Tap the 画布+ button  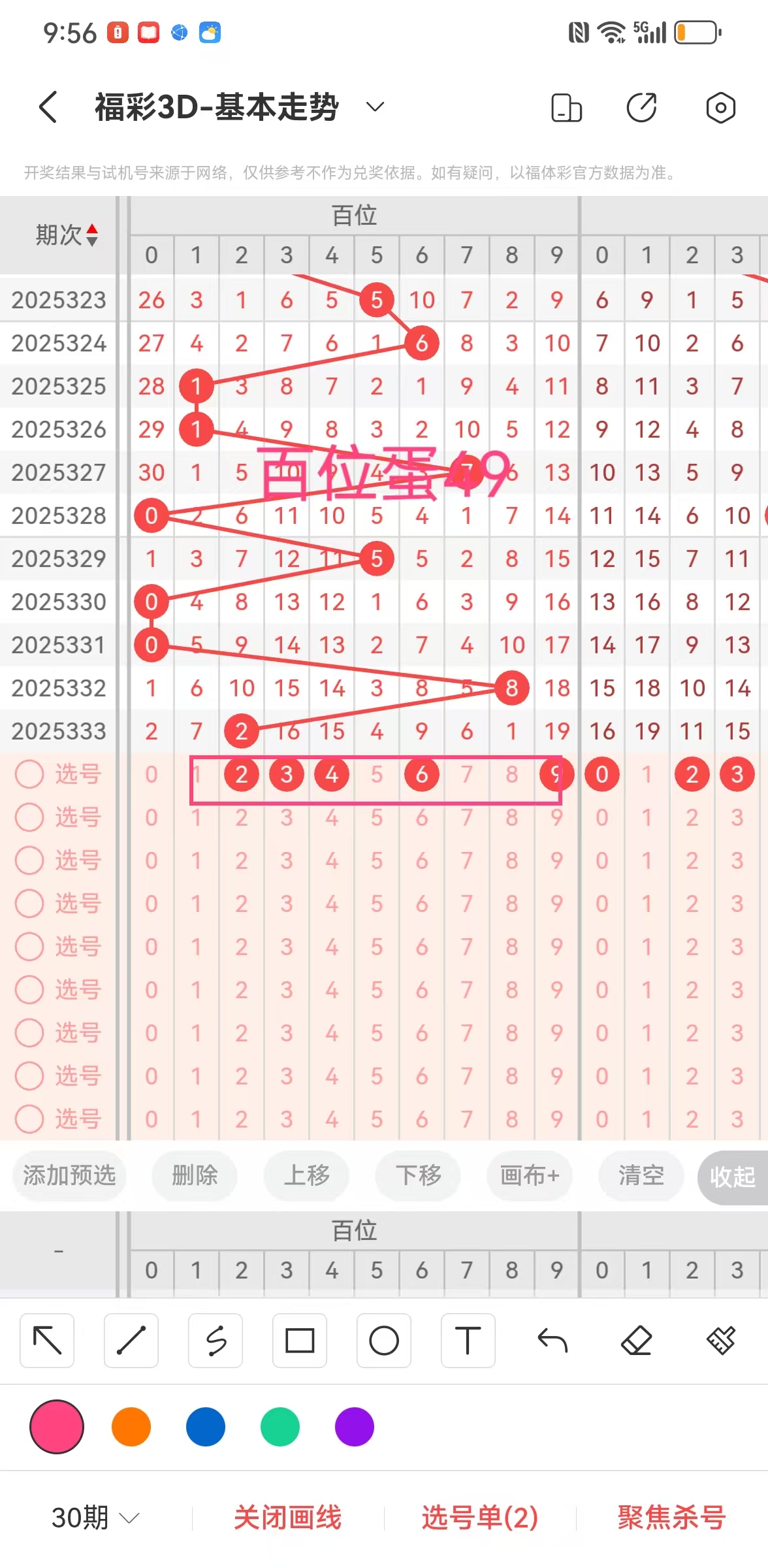pos(530,1176)
